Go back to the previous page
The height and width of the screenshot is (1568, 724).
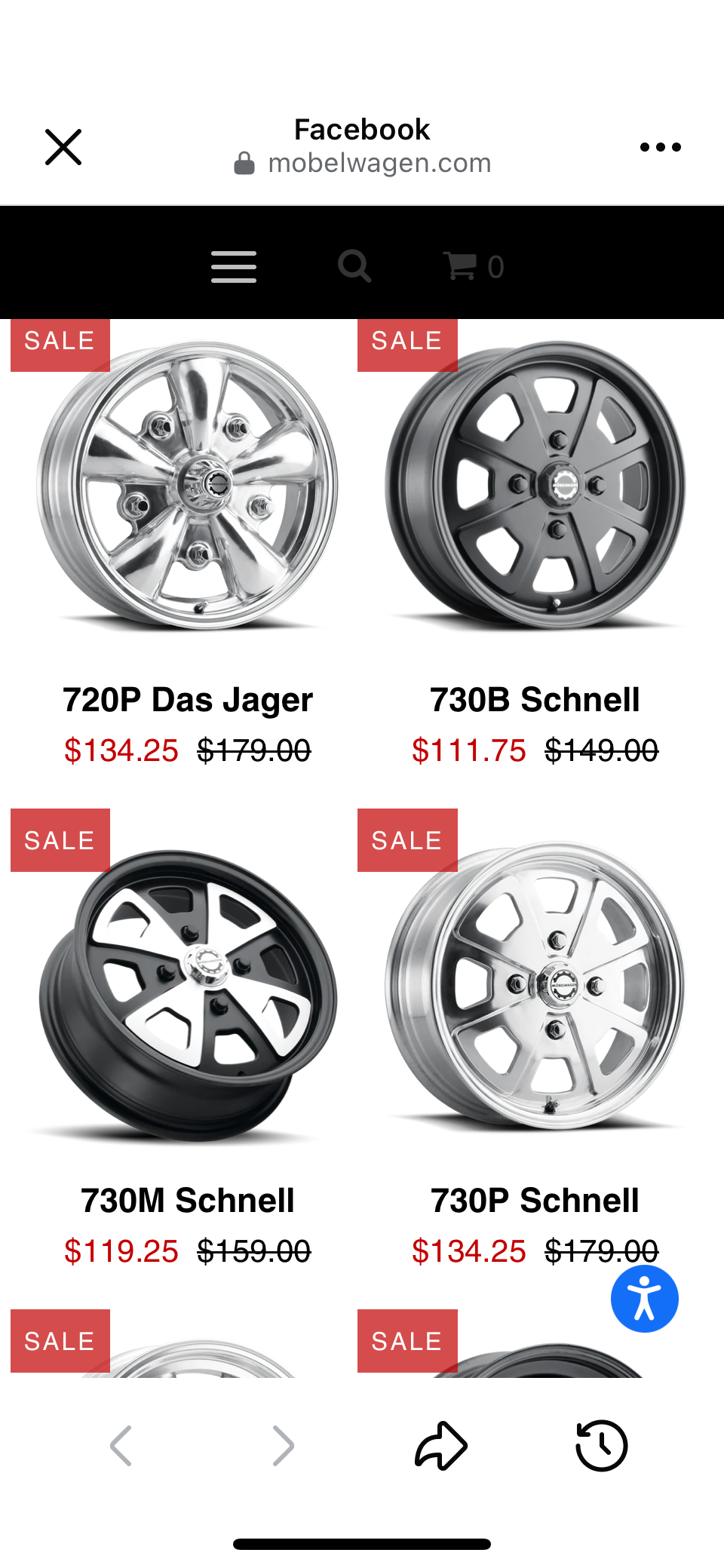(121, 1446)
